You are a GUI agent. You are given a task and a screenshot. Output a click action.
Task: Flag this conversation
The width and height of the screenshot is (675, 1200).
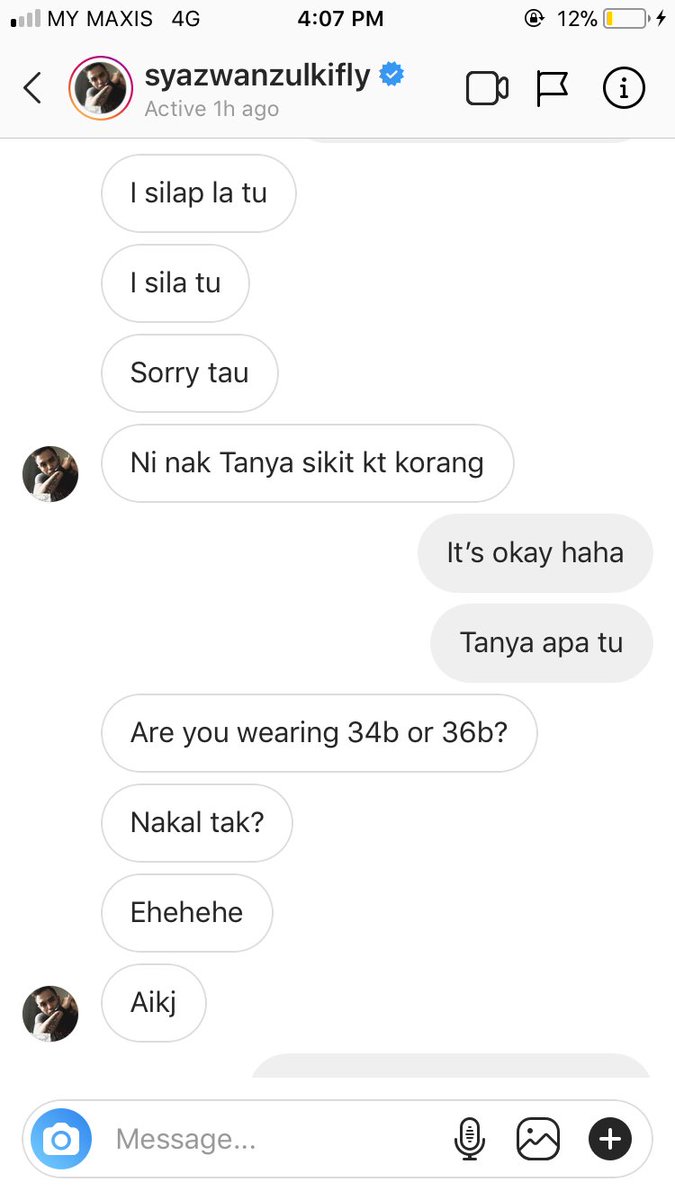point(552,89)
